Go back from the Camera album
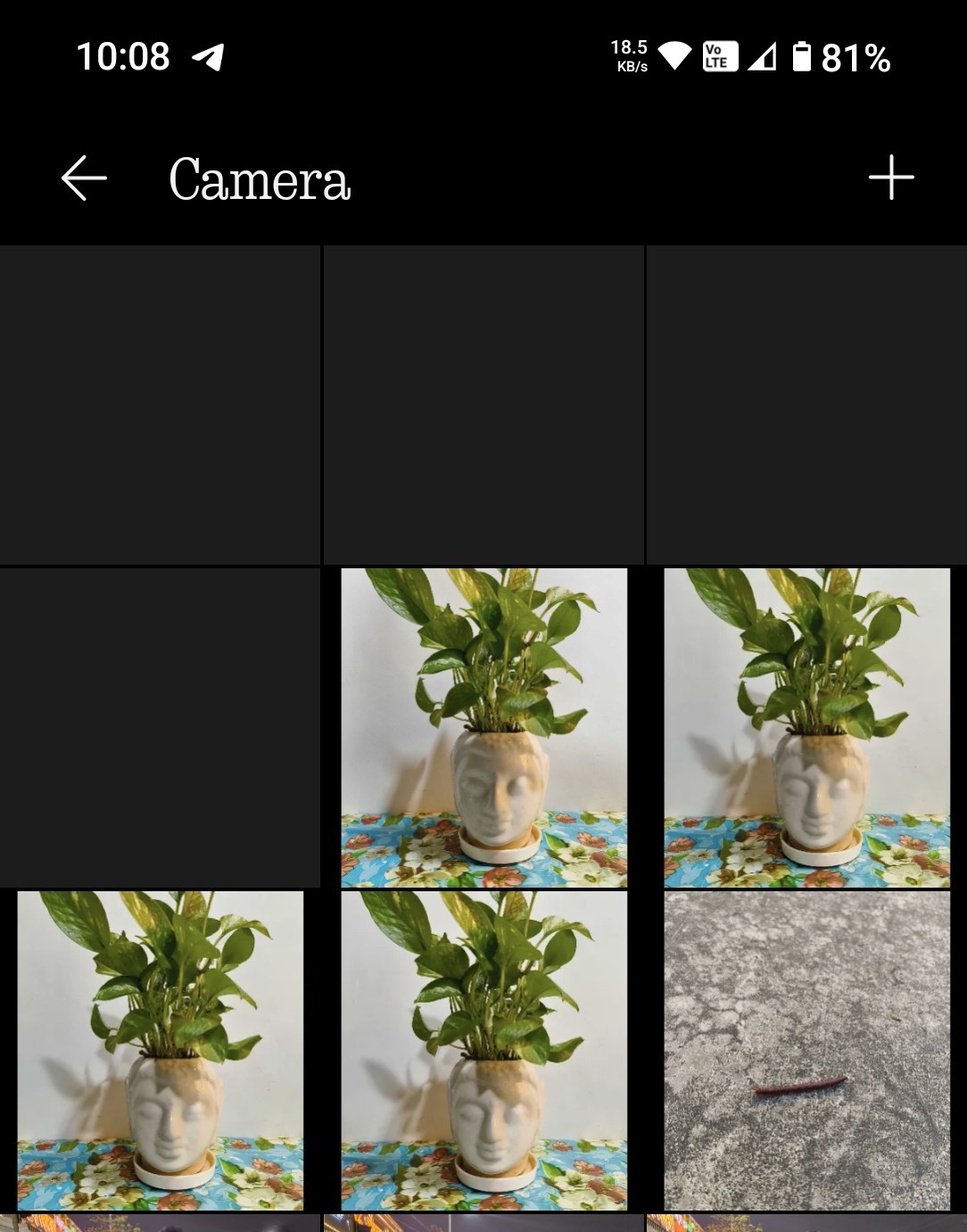Image resolution: width=967 pixels, height=1232 pixels. point(84,178)
